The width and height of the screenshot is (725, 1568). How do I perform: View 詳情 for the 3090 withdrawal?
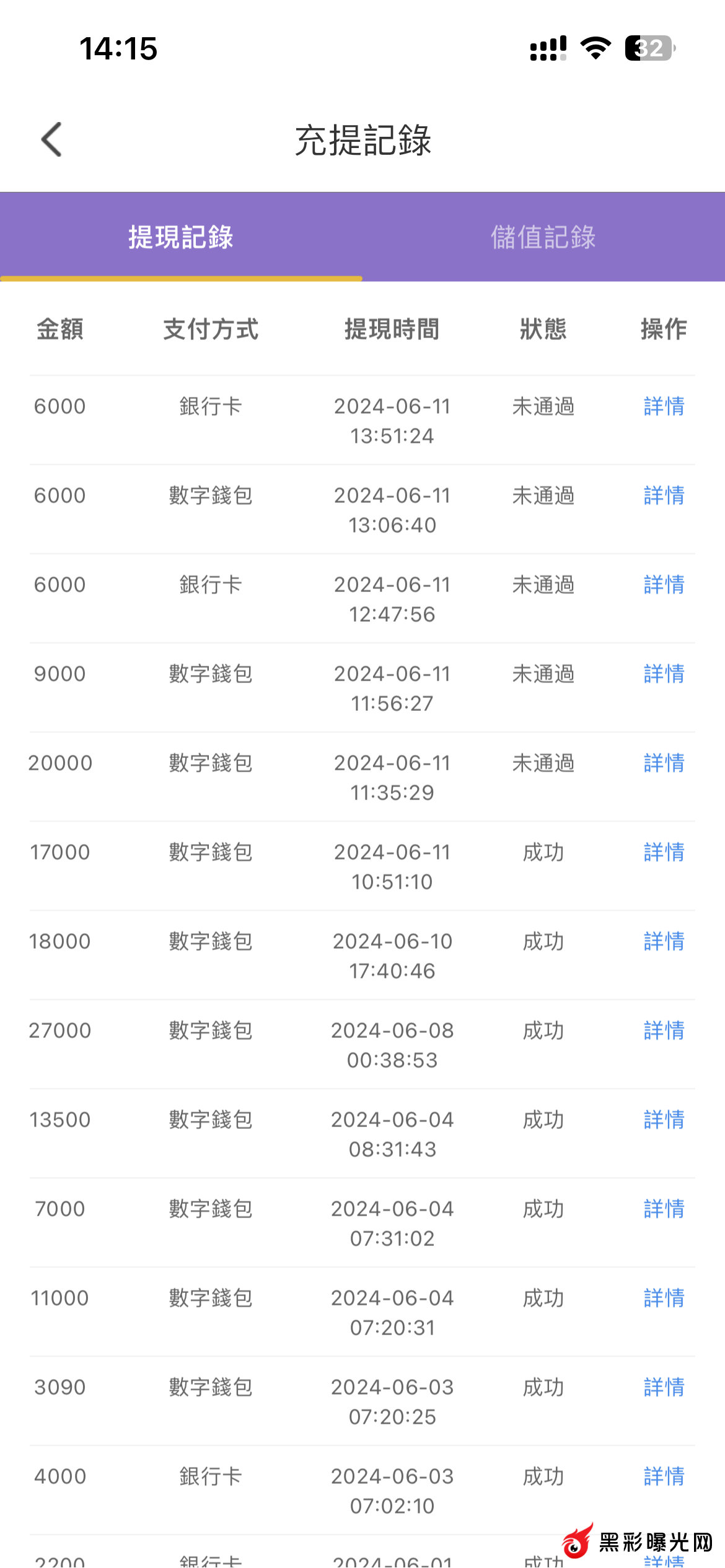coord(664,1388)
